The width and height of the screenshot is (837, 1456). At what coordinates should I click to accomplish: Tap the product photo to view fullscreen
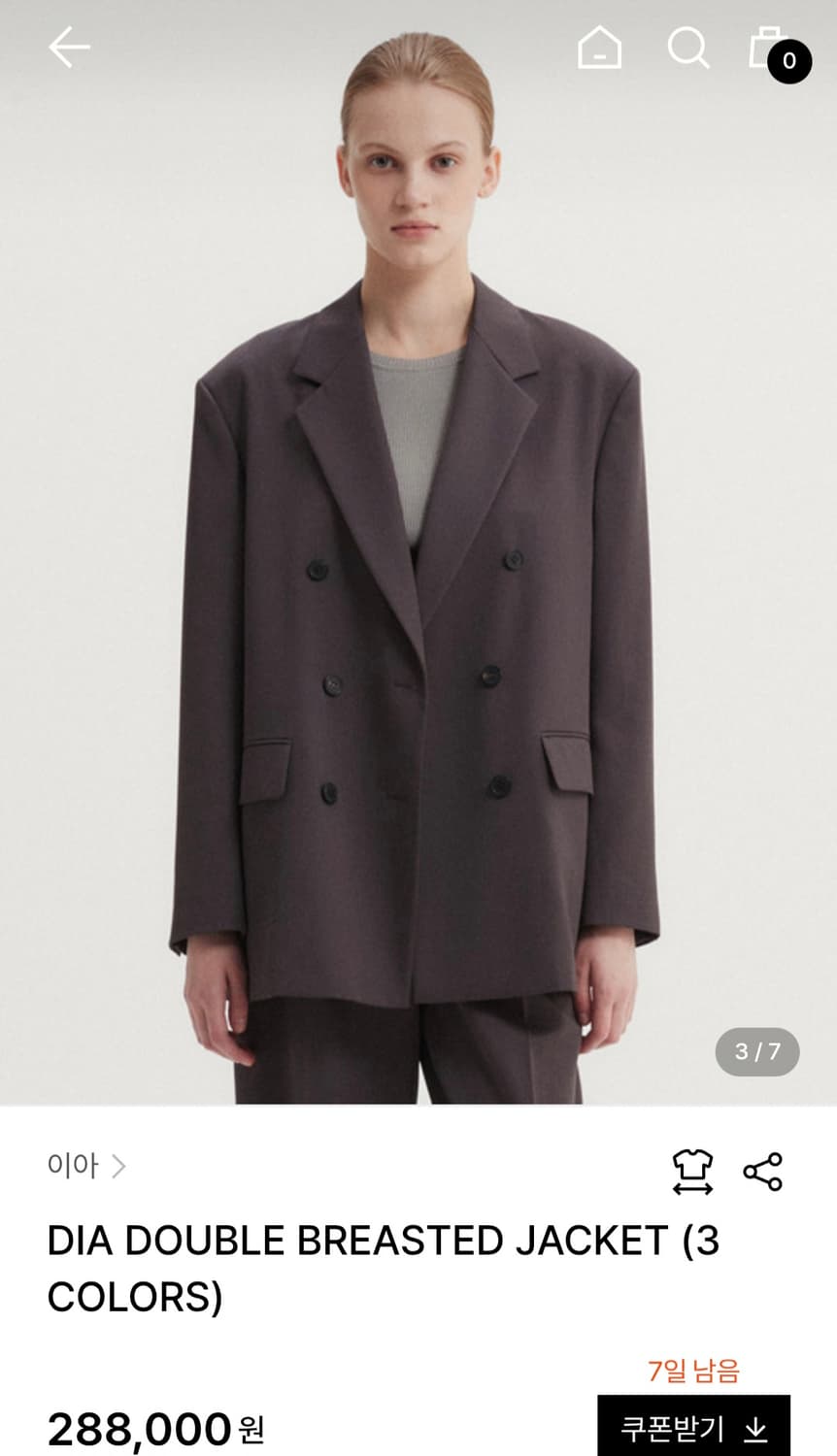418,582
